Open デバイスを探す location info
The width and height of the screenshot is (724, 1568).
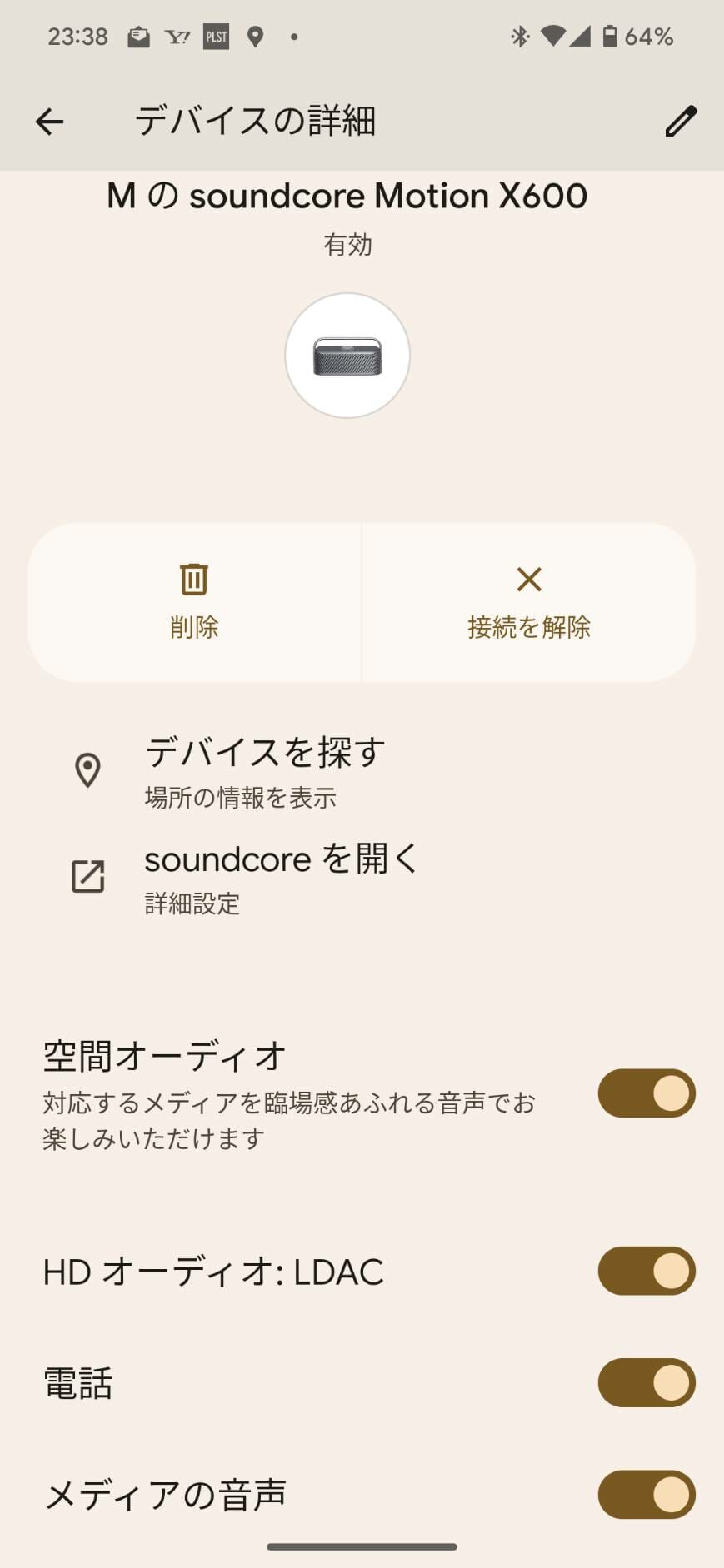click(265, 771)
